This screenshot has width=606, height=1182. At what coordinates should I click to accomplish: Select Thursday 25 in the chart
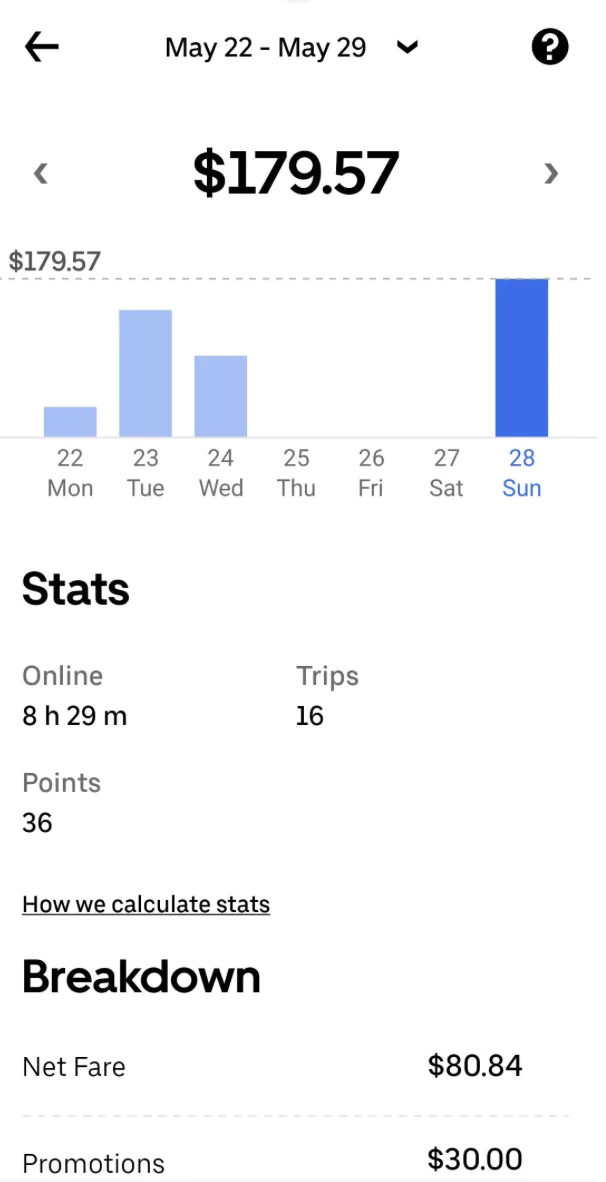[x=296, y=473]
